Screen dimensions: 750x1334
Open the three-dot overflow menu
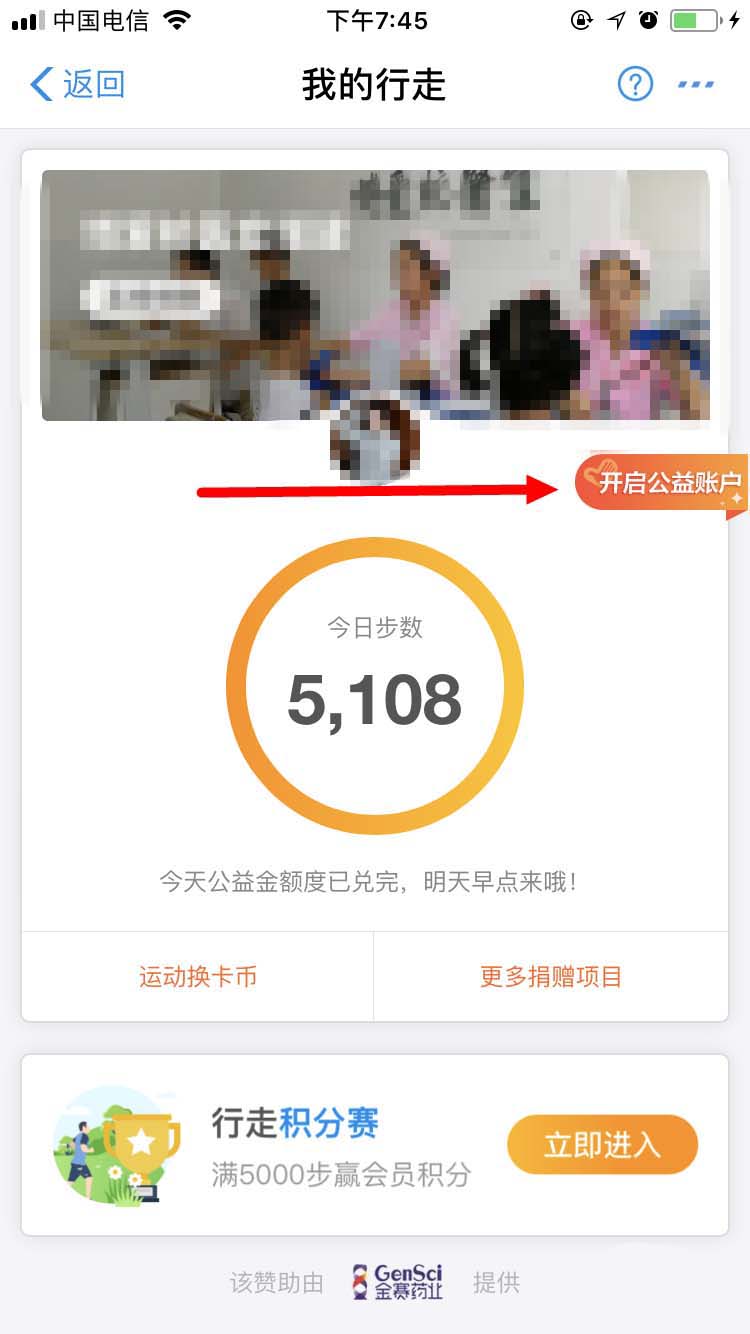(x=696, y=85)
